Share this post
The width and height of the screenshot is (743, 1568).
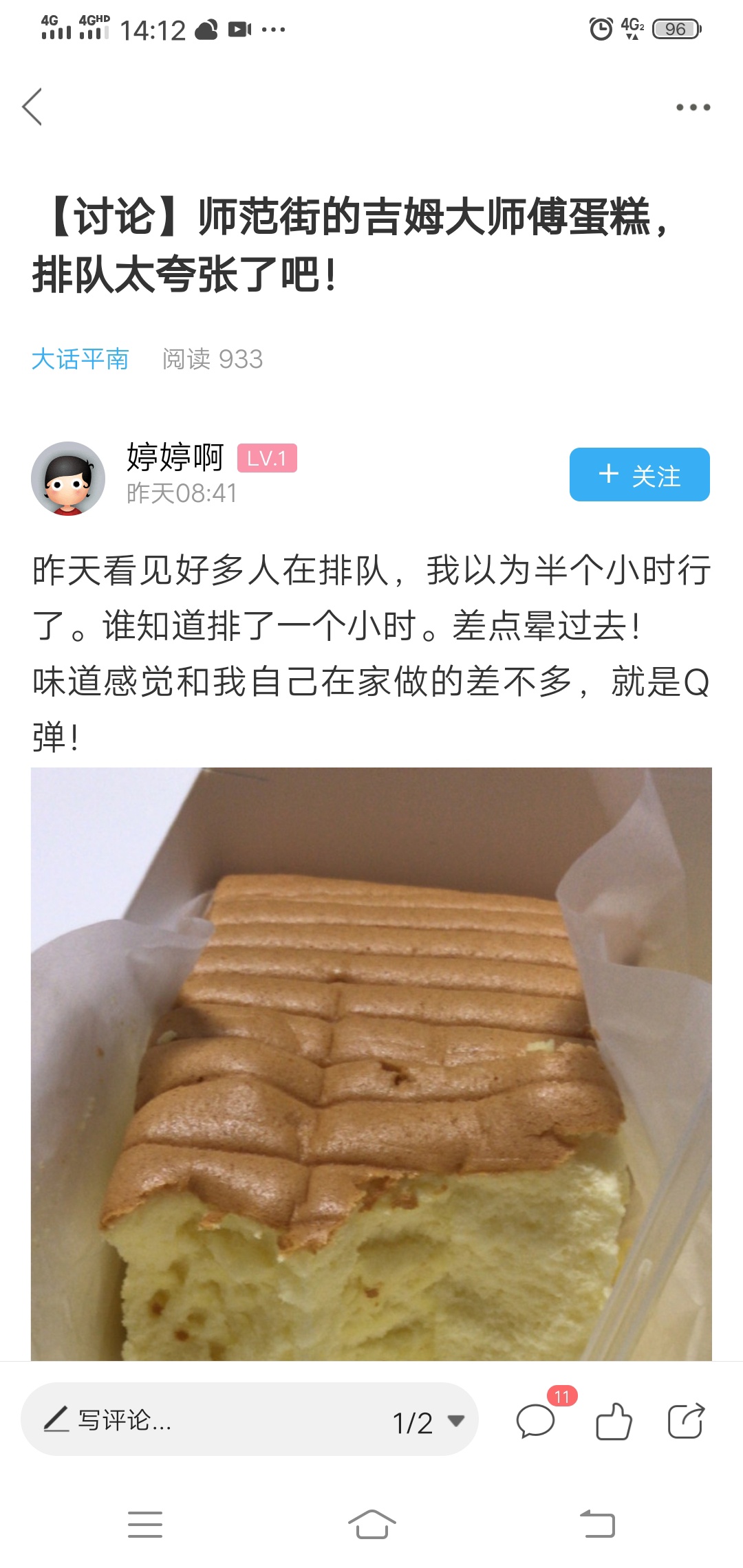point(686,1421)
